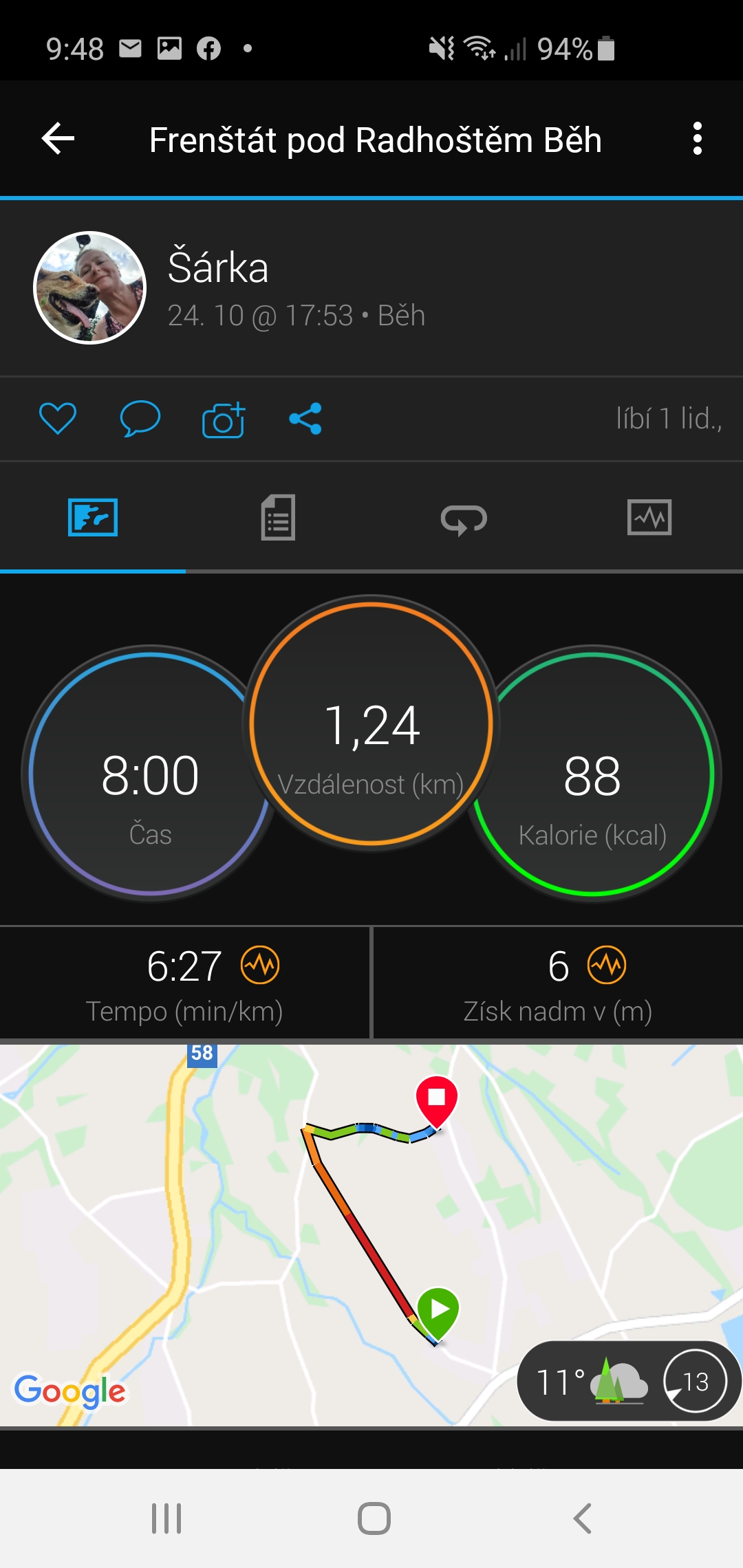Tap the system home button
Screen dimensions: 743x1568
click(x=374, y=1518)
